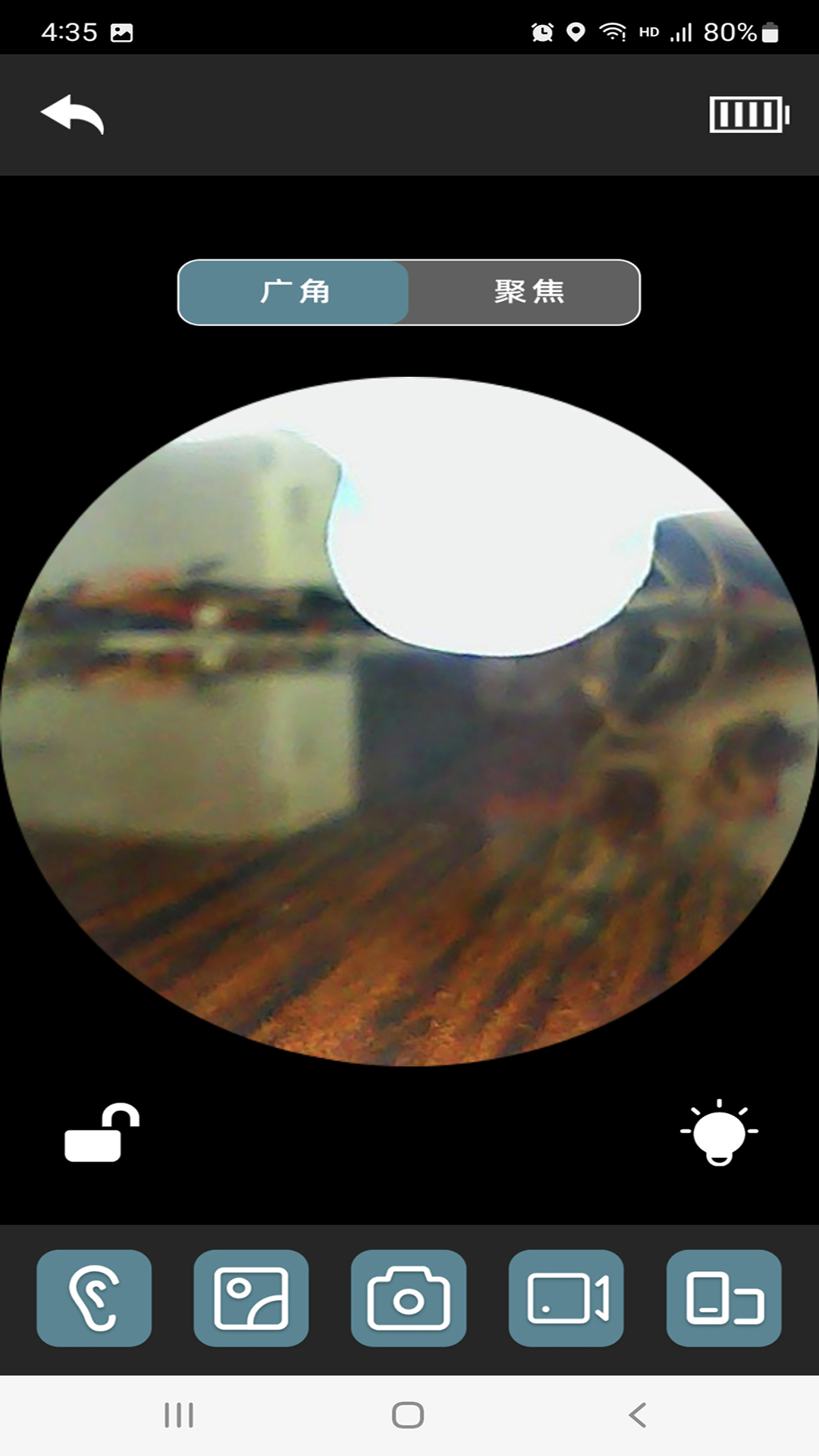Tap the ear icon button
819x1456 pixels.
[94, 1298]
